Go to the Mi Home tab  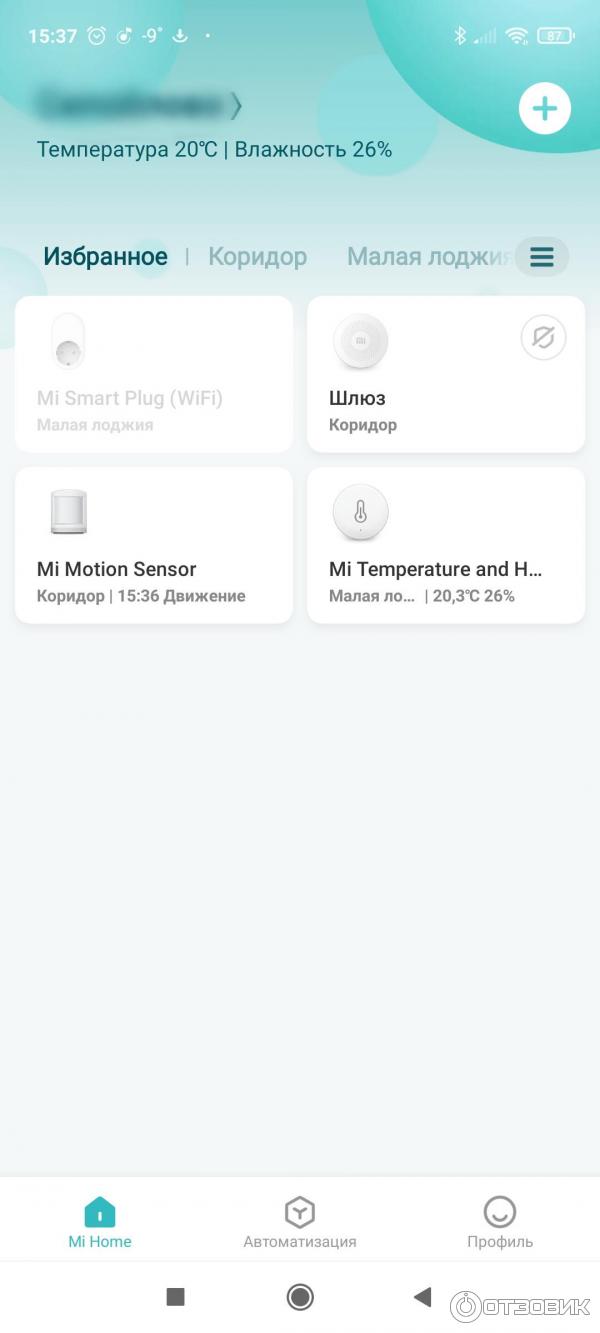[100, 1222]
